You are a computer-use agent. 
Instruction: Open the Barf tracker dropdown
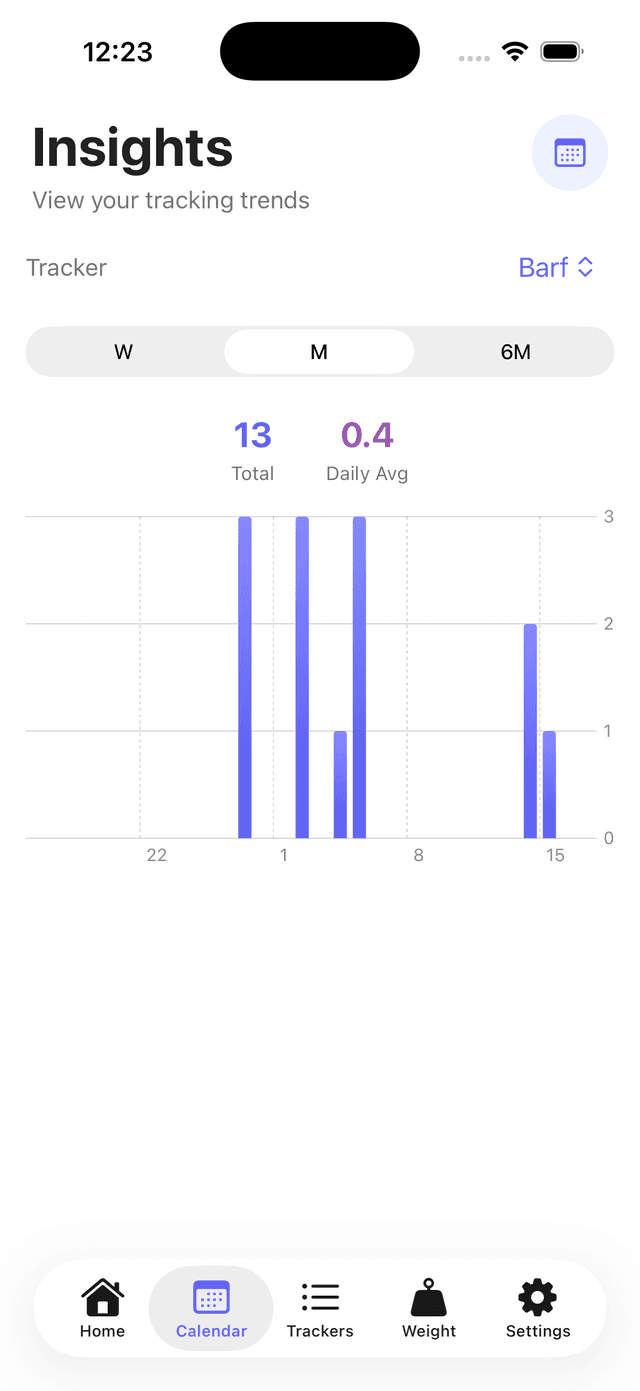pyautogui.click(x=556, y=268)
